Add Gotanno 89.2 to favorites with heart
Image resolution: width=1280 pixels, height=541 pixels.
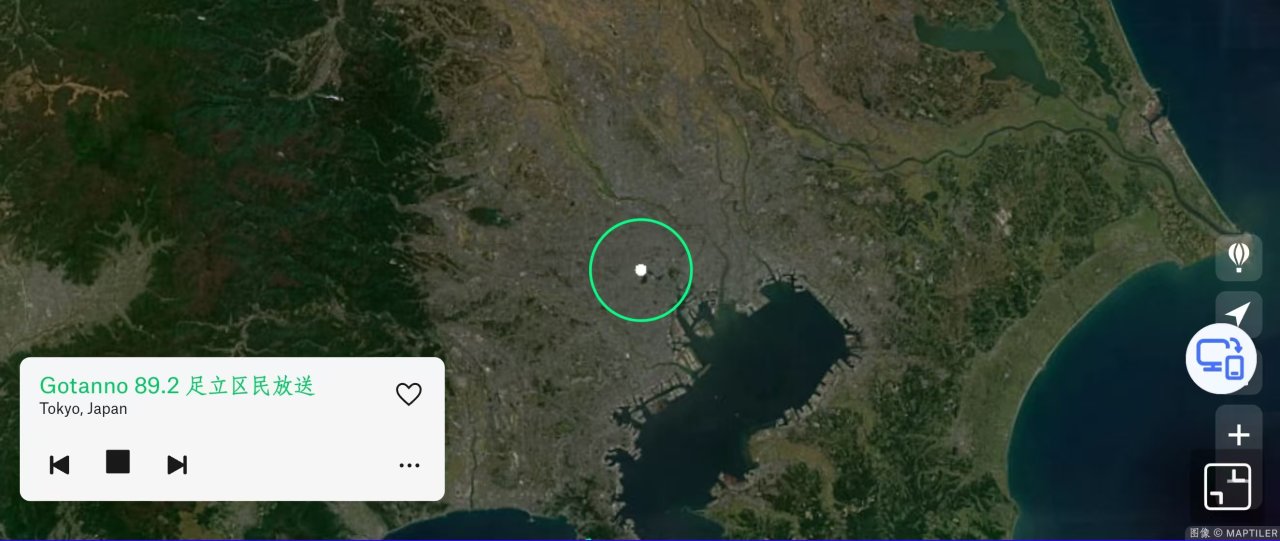409,394
